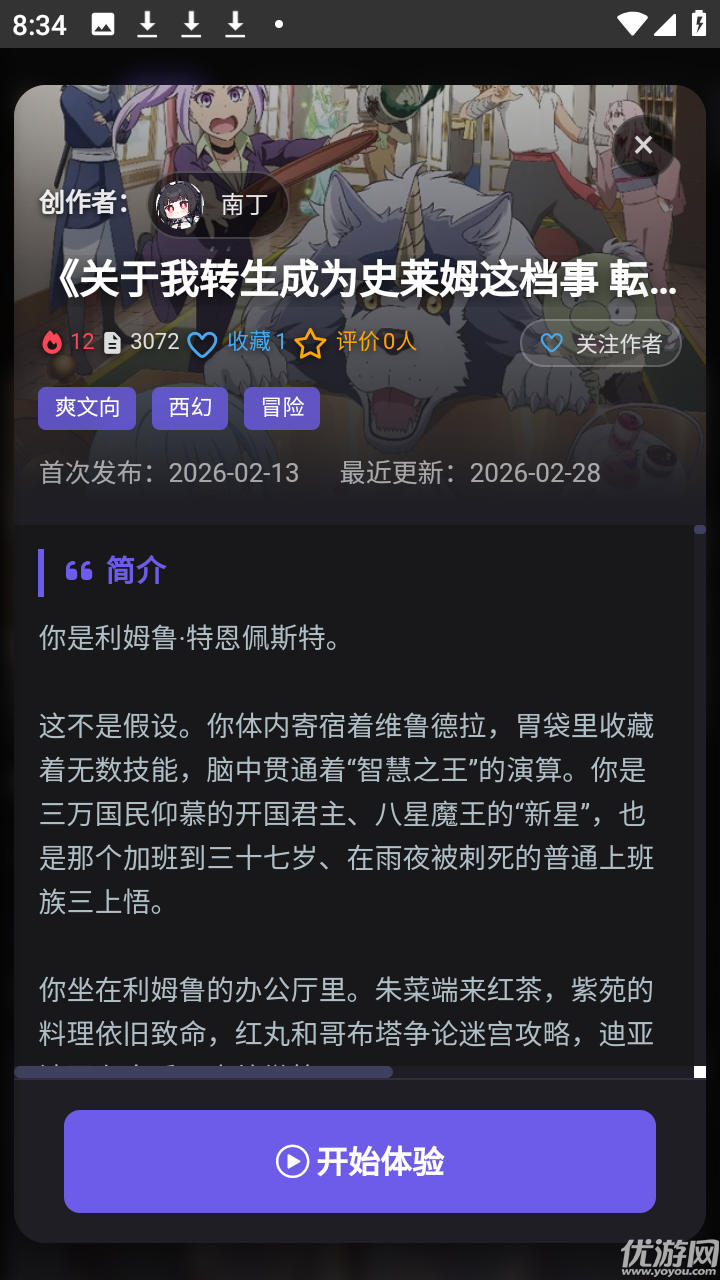Click the play icon inside 开始体验 button
Viewport: 720px width, 1280px height.
[292, 1161]
